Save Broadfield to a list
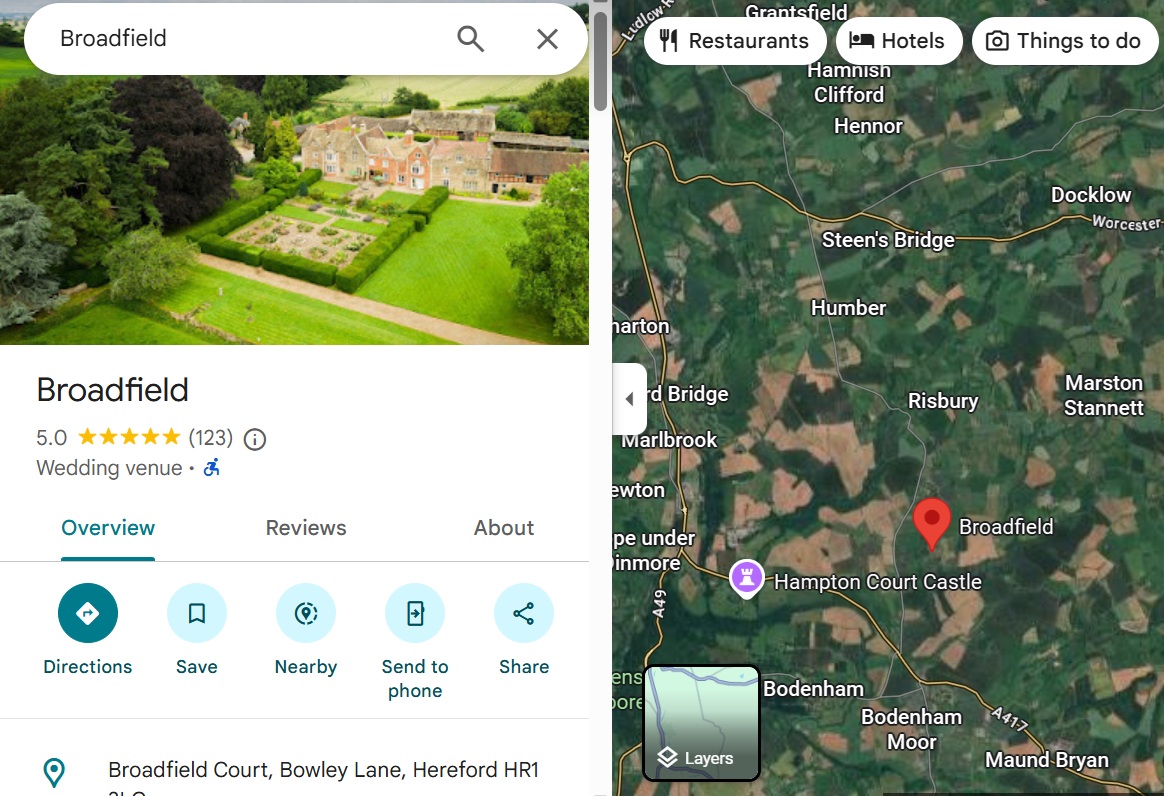This screenshot has height=796, width=1164. click(197, 613)
